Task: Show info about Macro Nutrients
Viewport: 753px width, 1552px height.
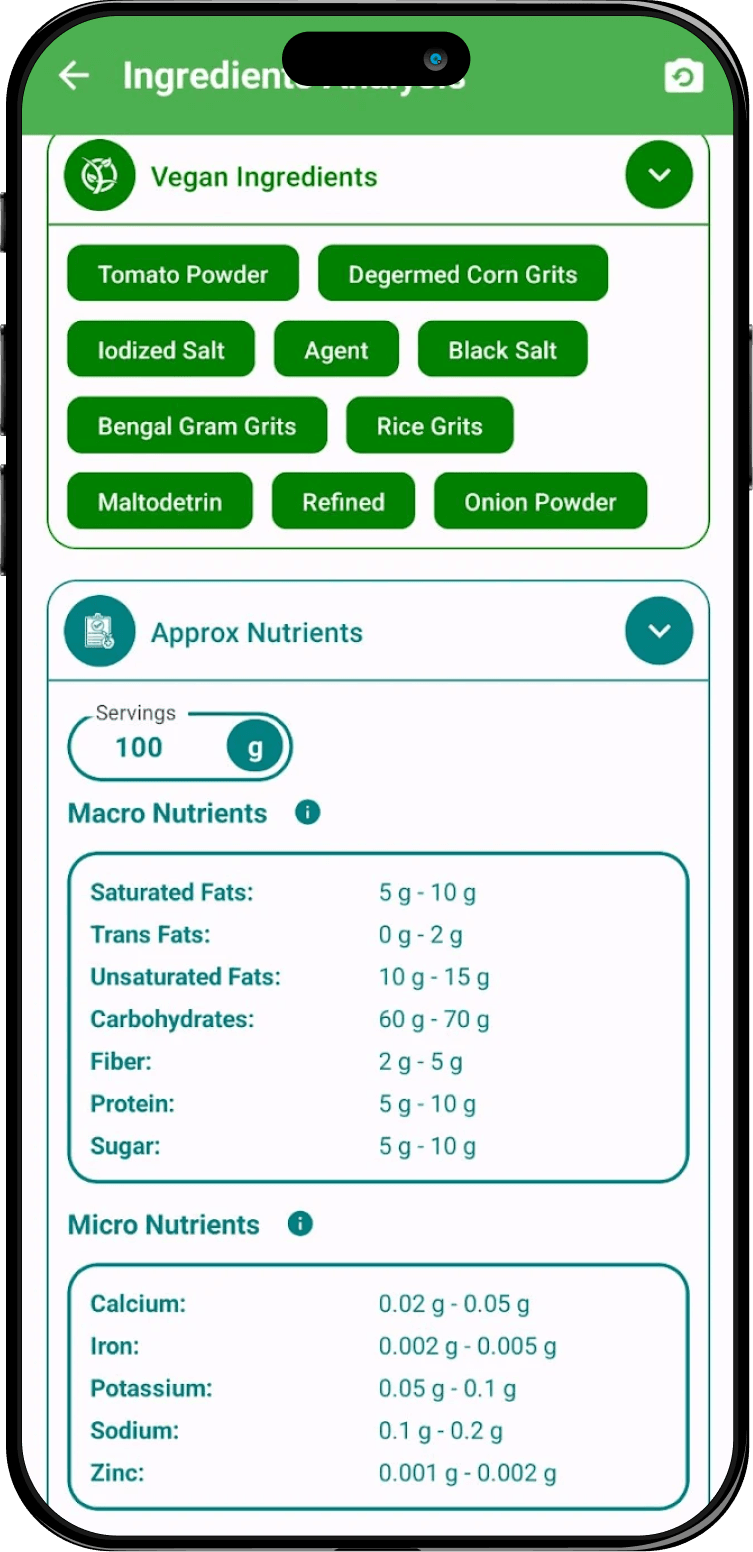Action: (307, 812)
